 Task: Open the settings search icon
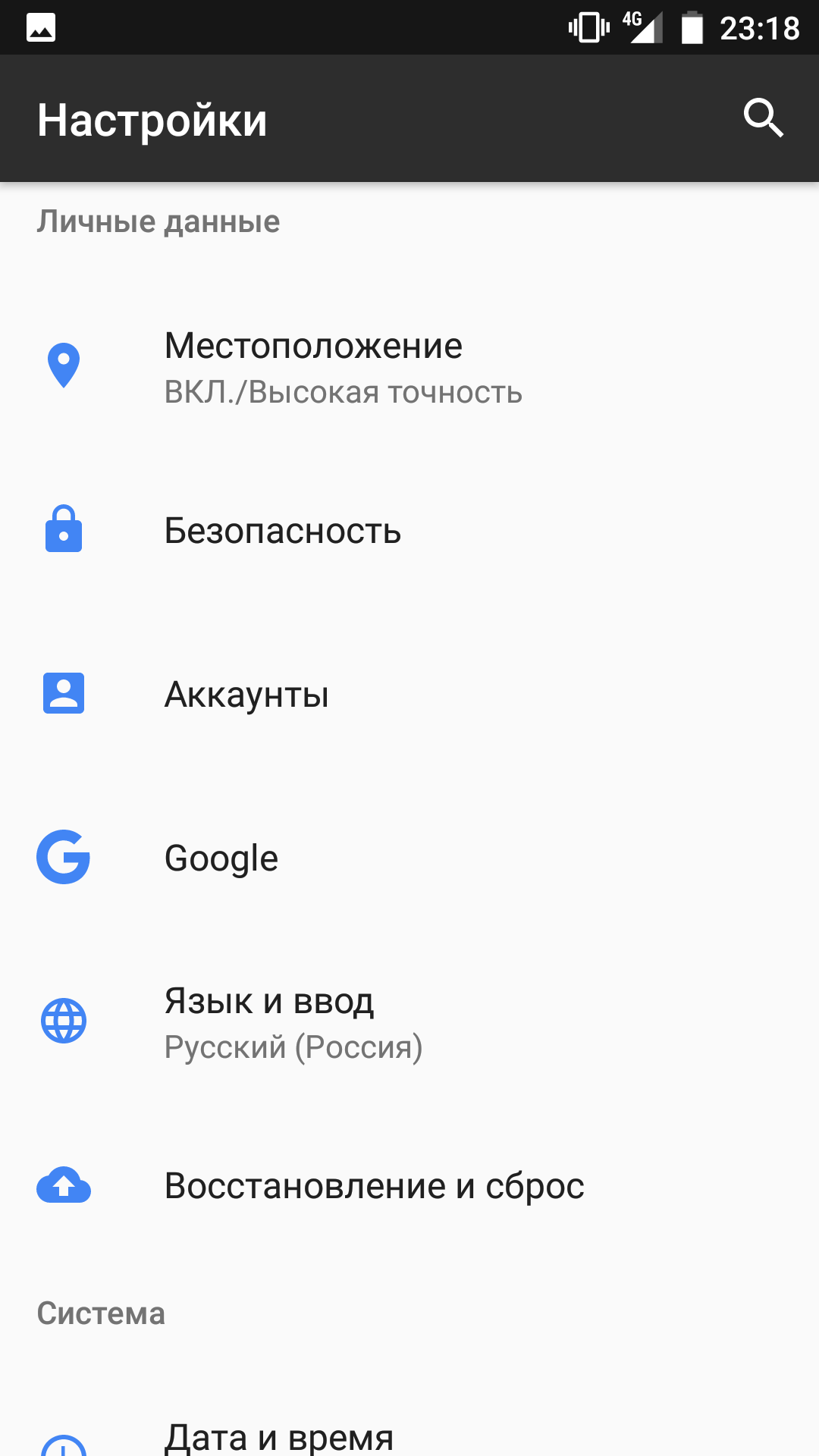[763, 118]
